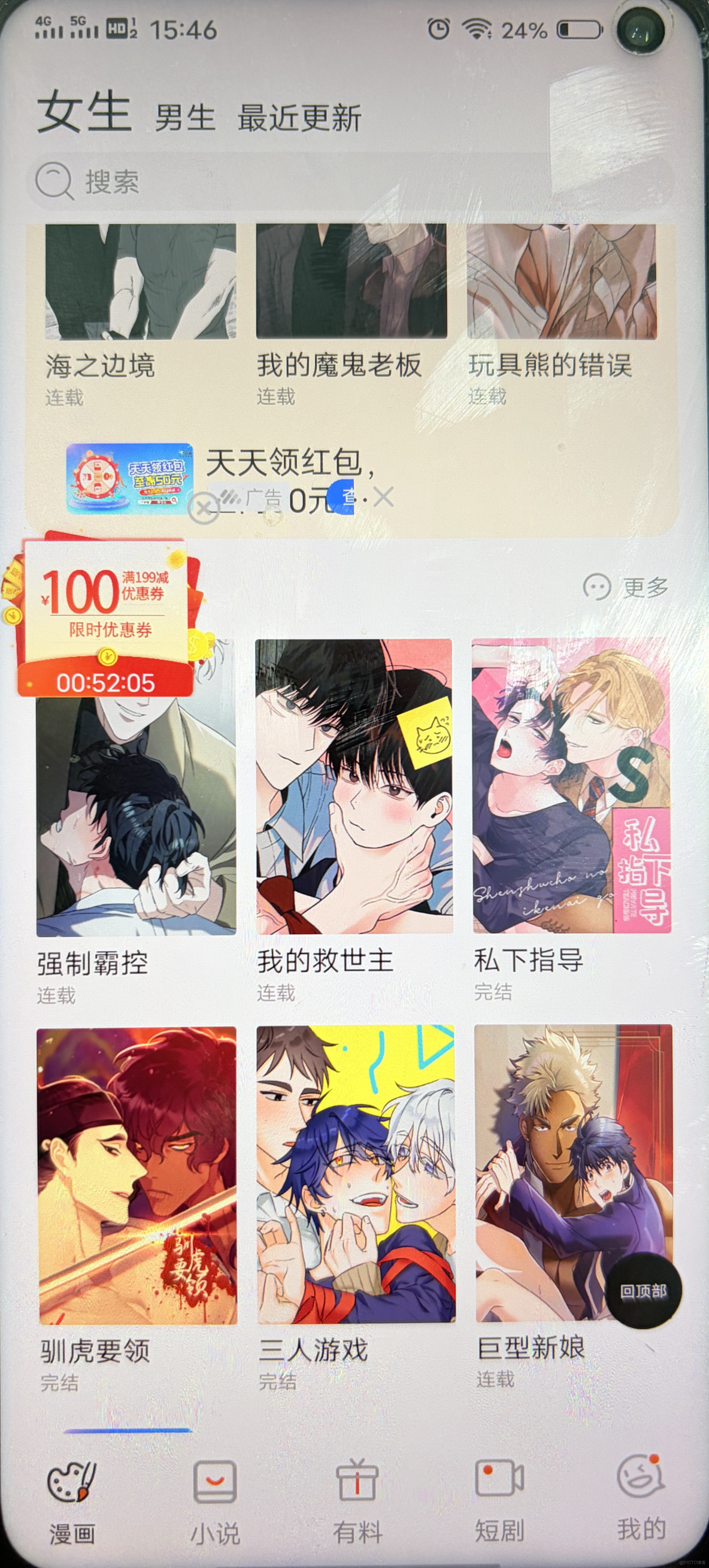Tap 更多 to see more comics
Image resolution: width=709 pixels, height=1568 pixels.
tap(627, 588)
